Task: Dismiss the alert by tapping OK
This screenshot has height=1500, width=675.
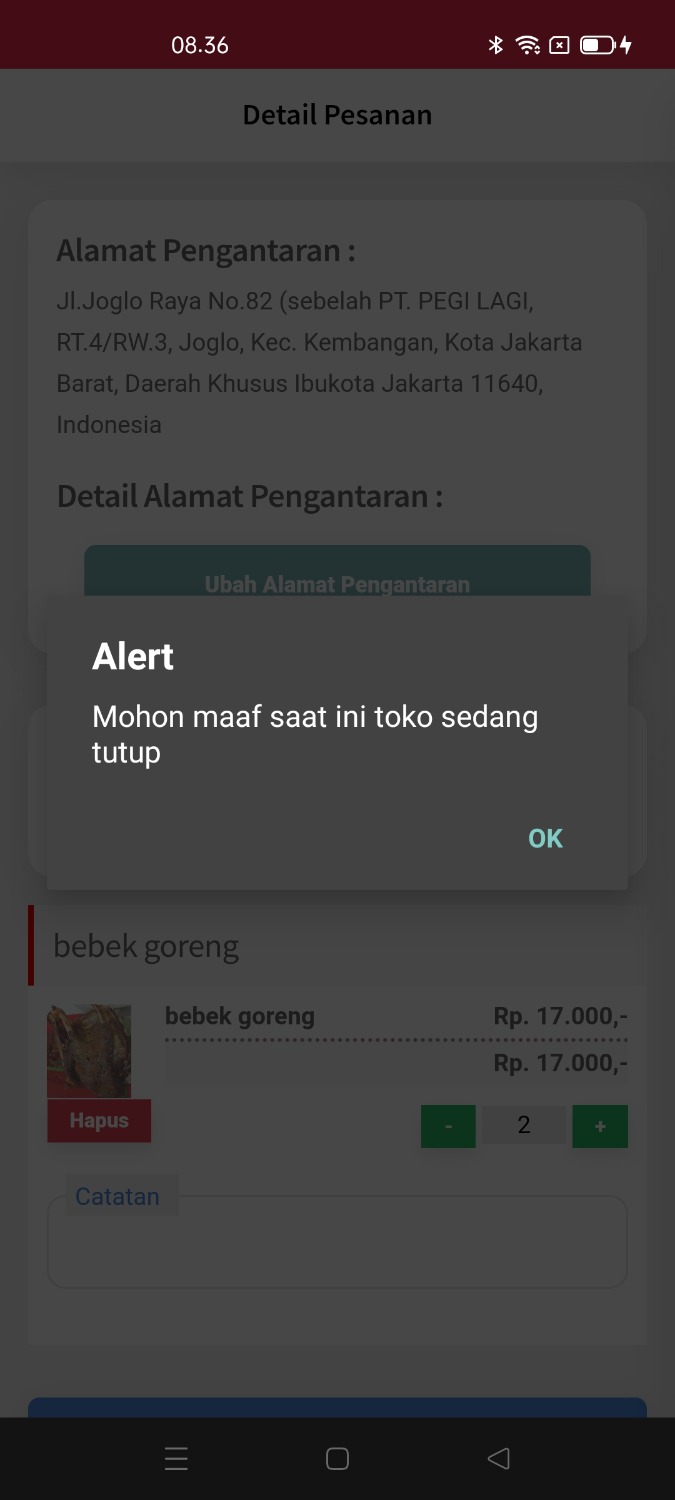Action: 545,838
